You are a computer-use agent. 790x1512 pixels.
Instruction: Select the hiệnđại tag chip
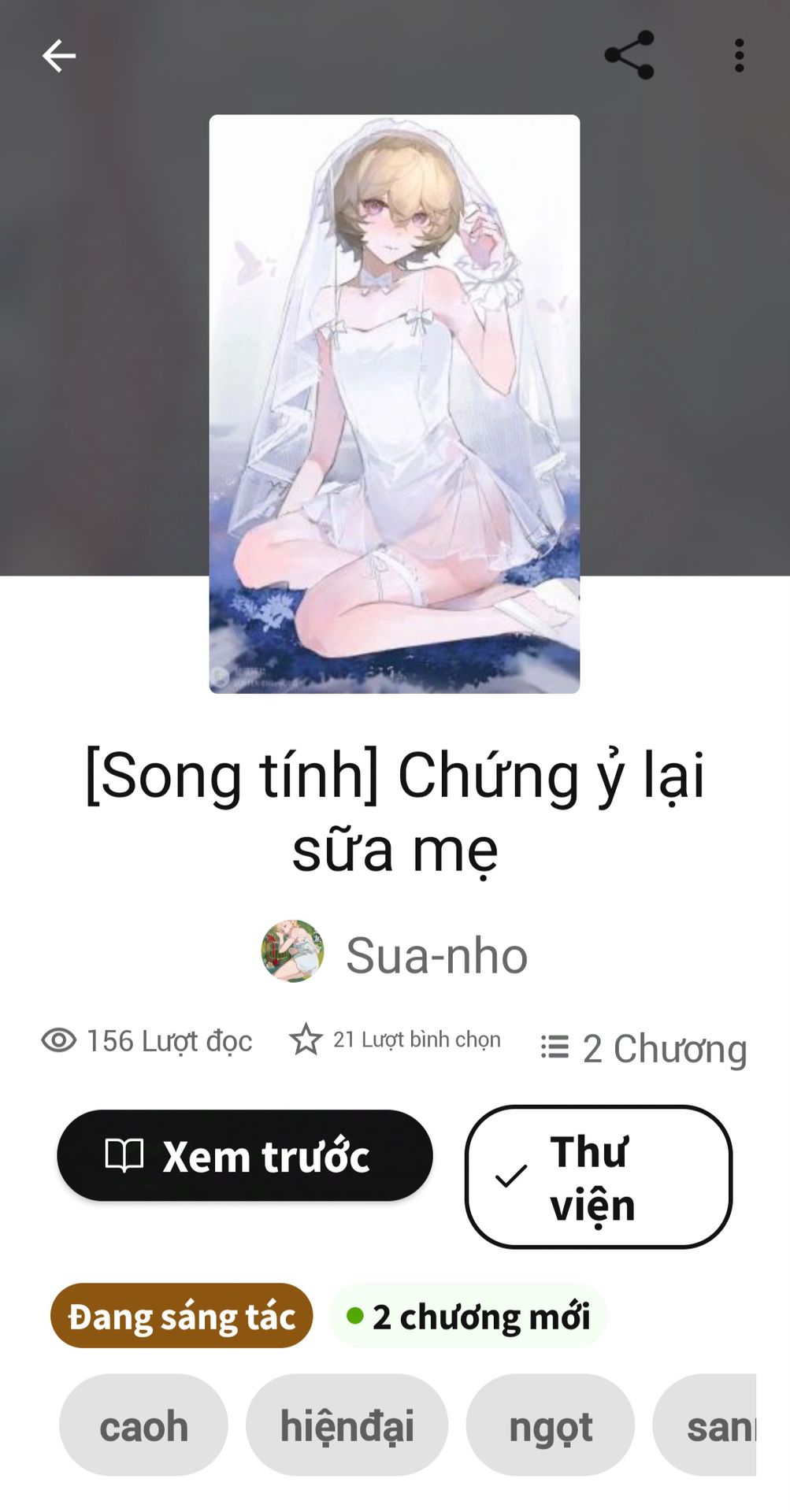tap(347, 1426)
